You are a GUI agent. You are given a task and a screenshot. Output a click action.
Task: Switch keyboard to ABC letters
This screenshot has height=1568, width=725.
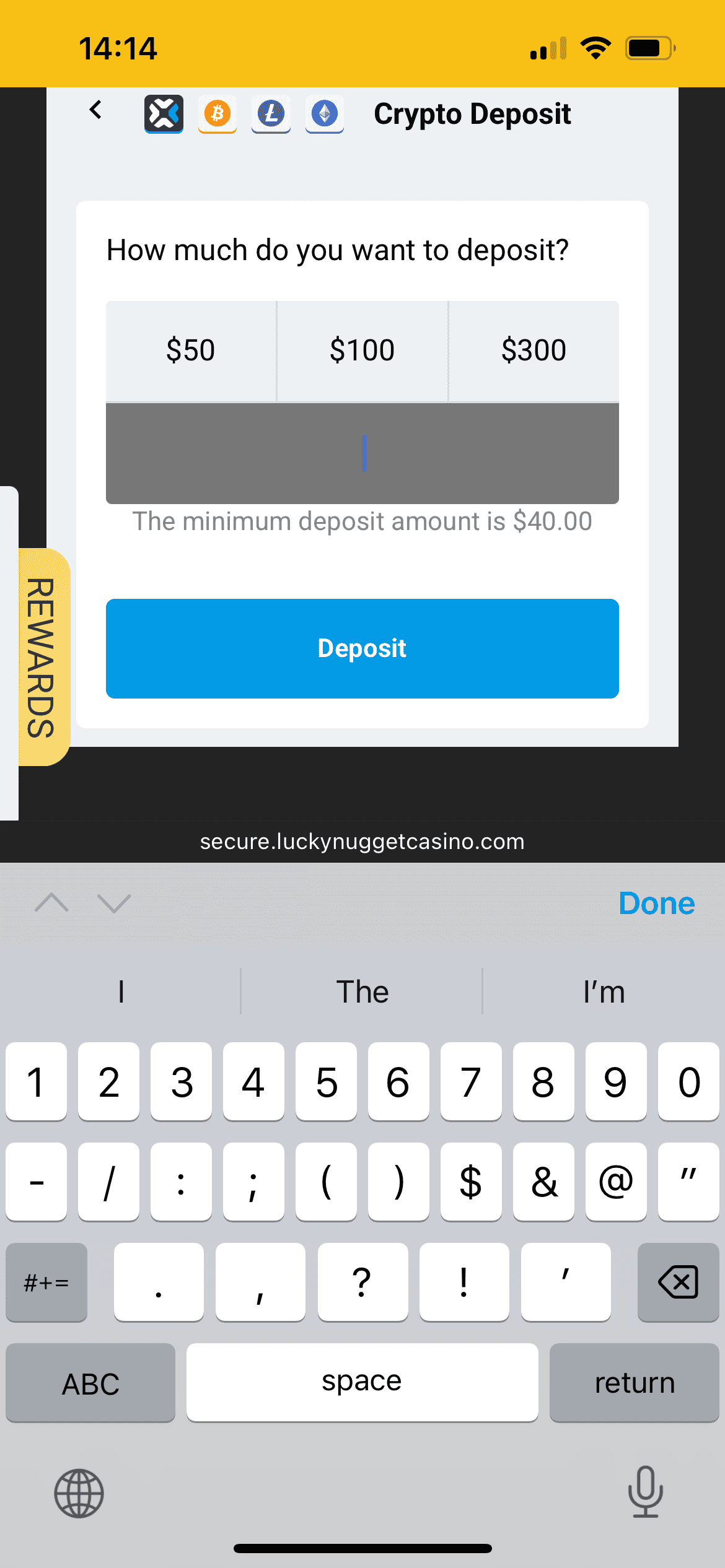(90, 1383)
